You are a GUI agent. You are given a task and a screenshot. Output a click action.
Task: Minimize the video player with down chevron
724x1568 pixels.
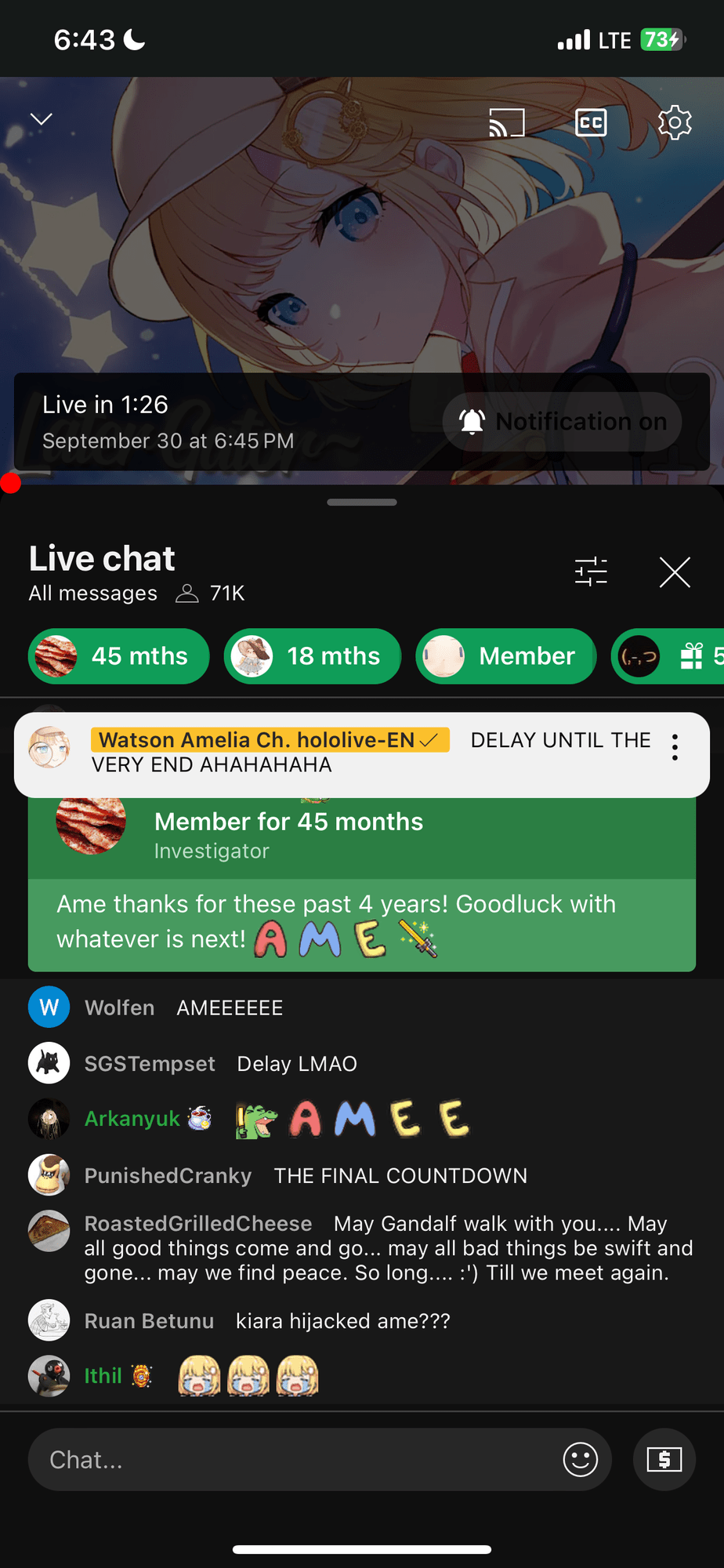point(41,119)
